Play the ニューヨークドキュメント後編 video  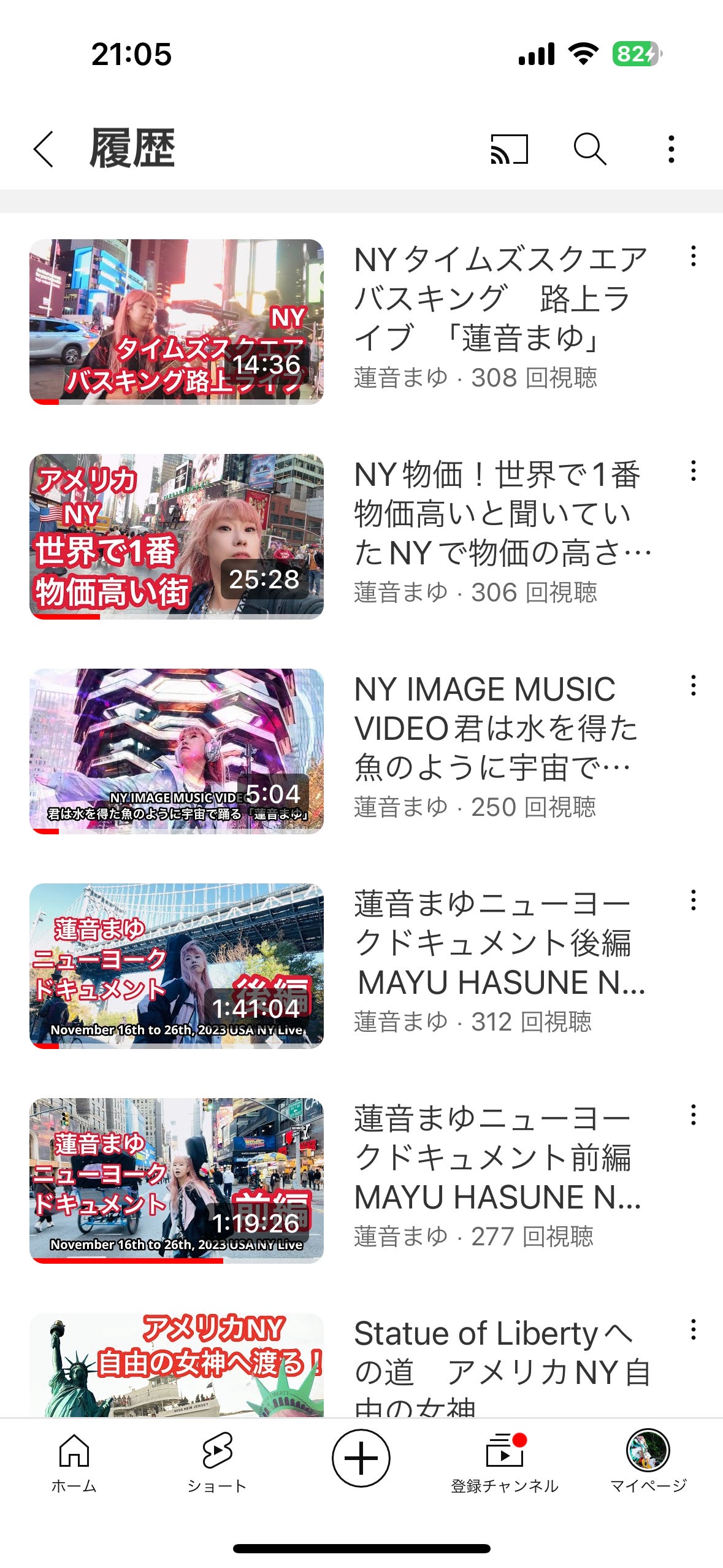tap(177, 966)
